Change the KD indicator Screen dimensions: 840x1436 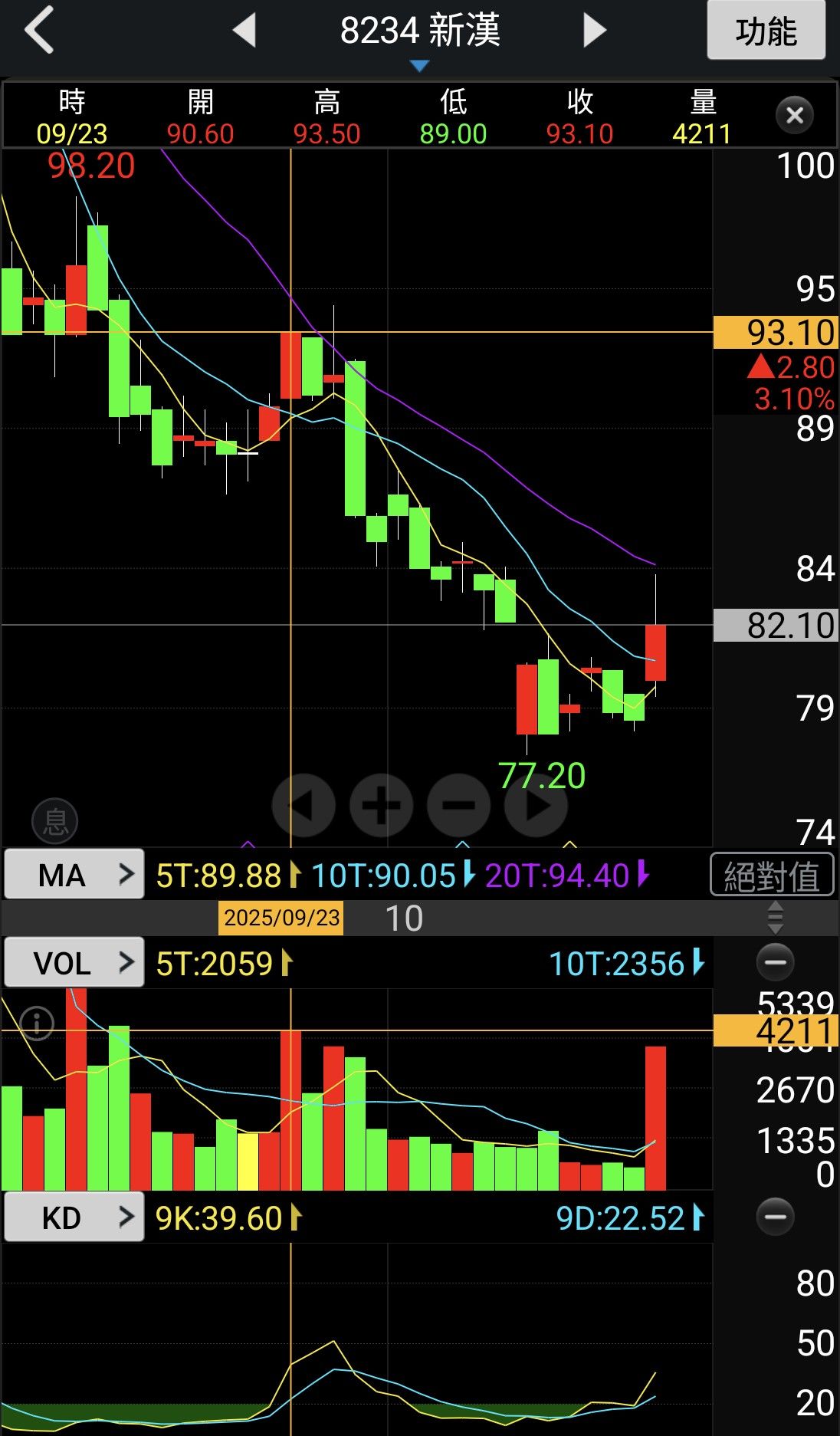tap(74, 1217)
